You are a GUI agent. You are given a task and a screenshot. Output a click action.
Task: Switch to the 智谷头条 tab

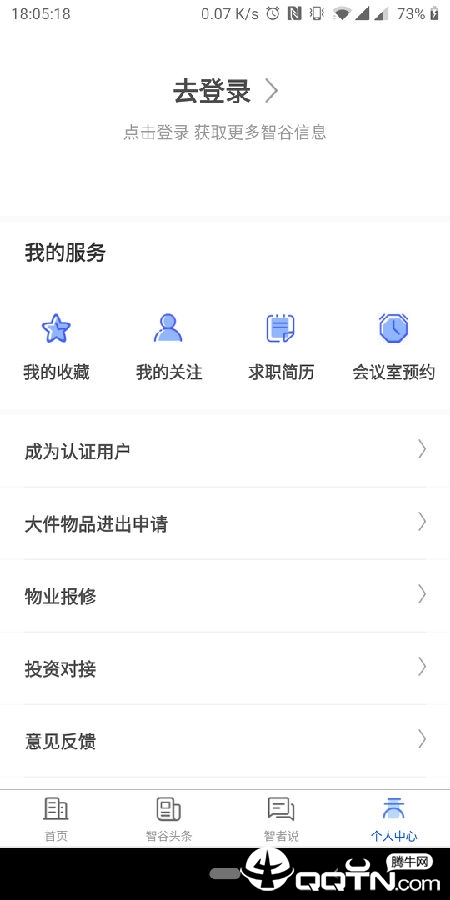pyautogui.click(x=169, y=819)
